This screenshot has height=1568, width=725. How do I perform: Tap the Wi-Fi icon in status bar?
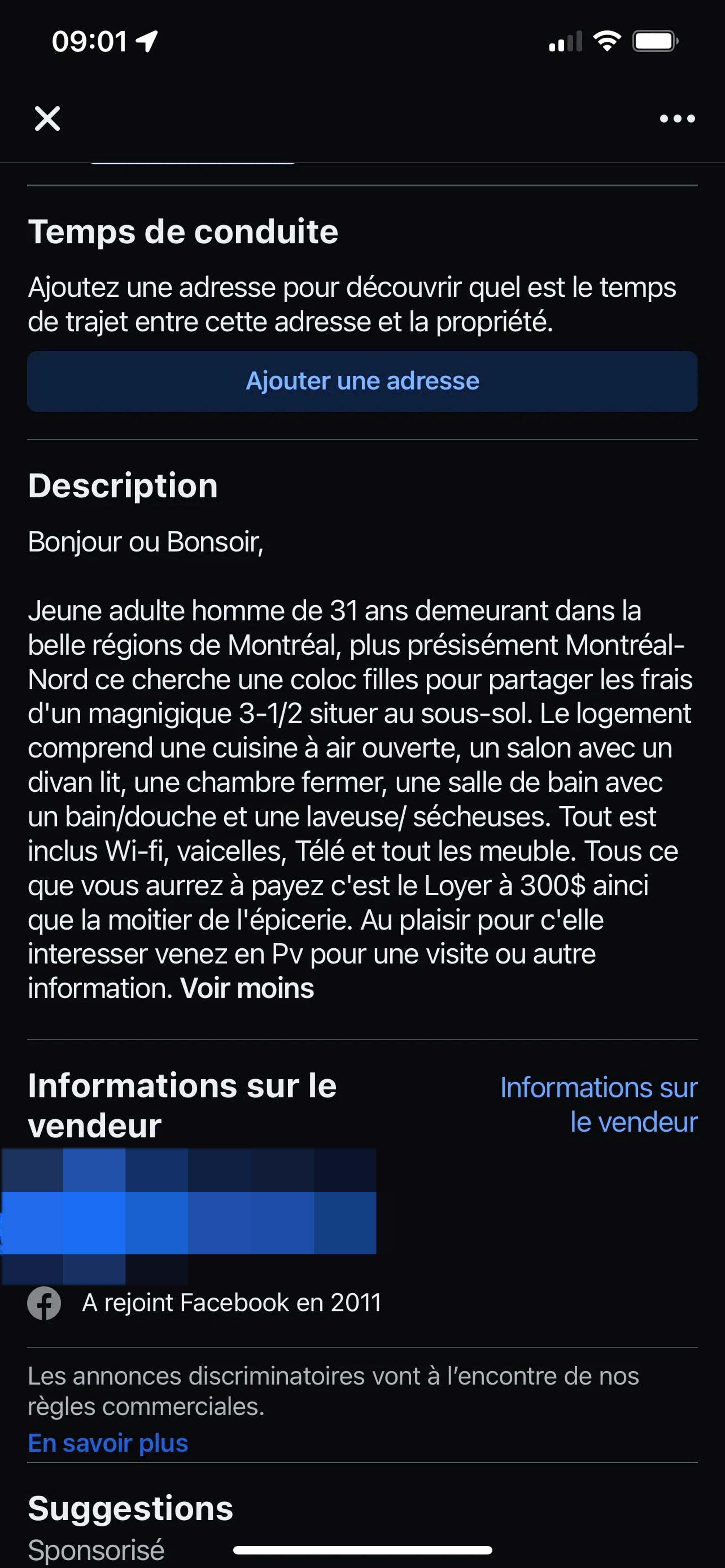tap(606, 40)
